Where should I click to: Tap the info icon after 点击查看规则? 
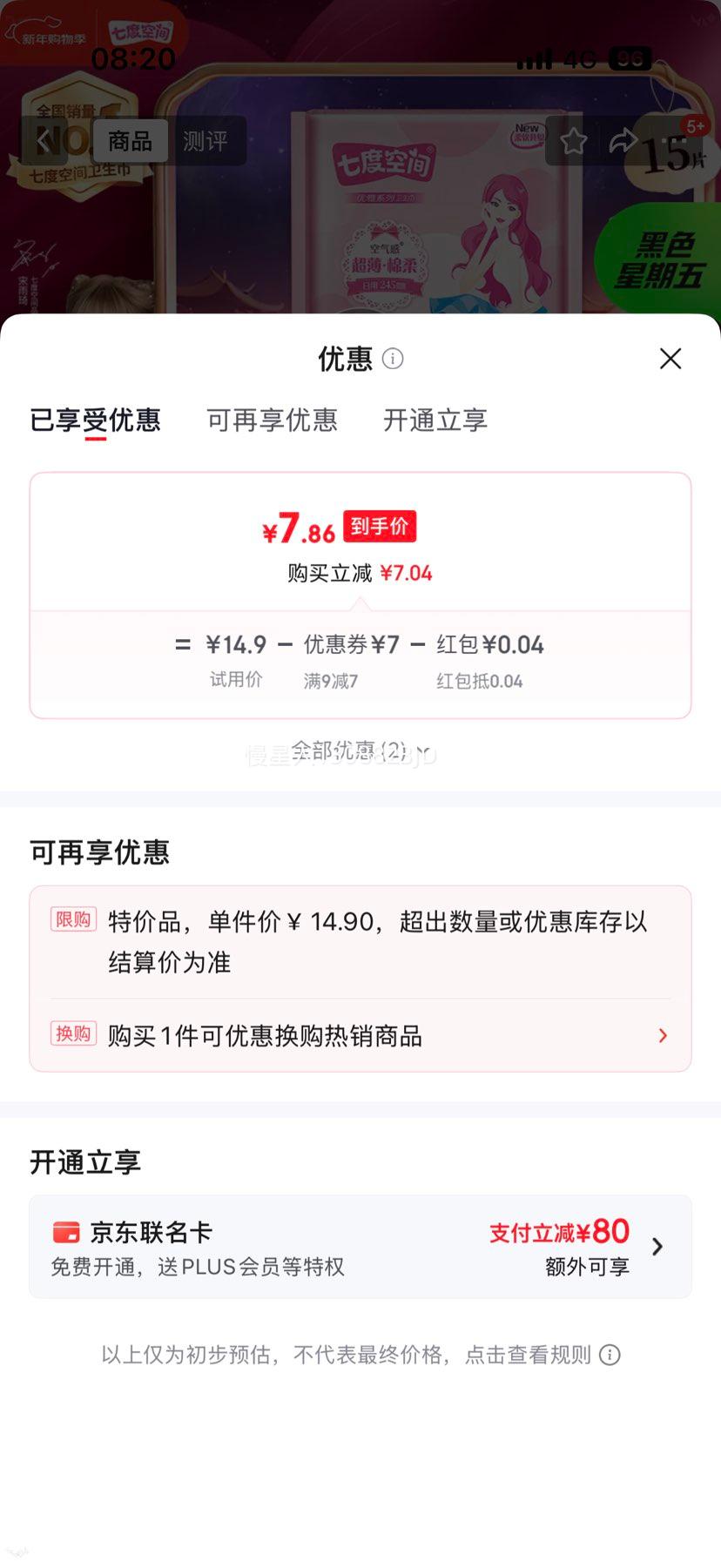[x=610, y=1356]
